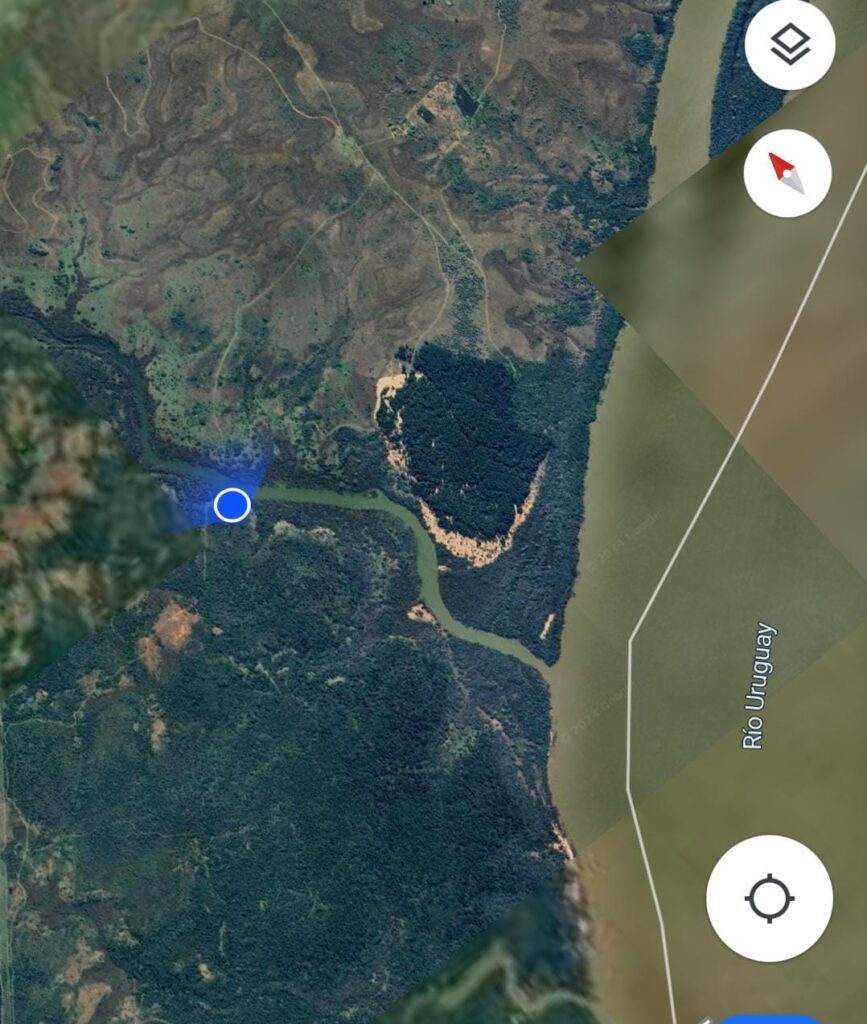The image size is (867, 1024).
Task: Tap the blue current location dot
Action: tap(232, 505)
